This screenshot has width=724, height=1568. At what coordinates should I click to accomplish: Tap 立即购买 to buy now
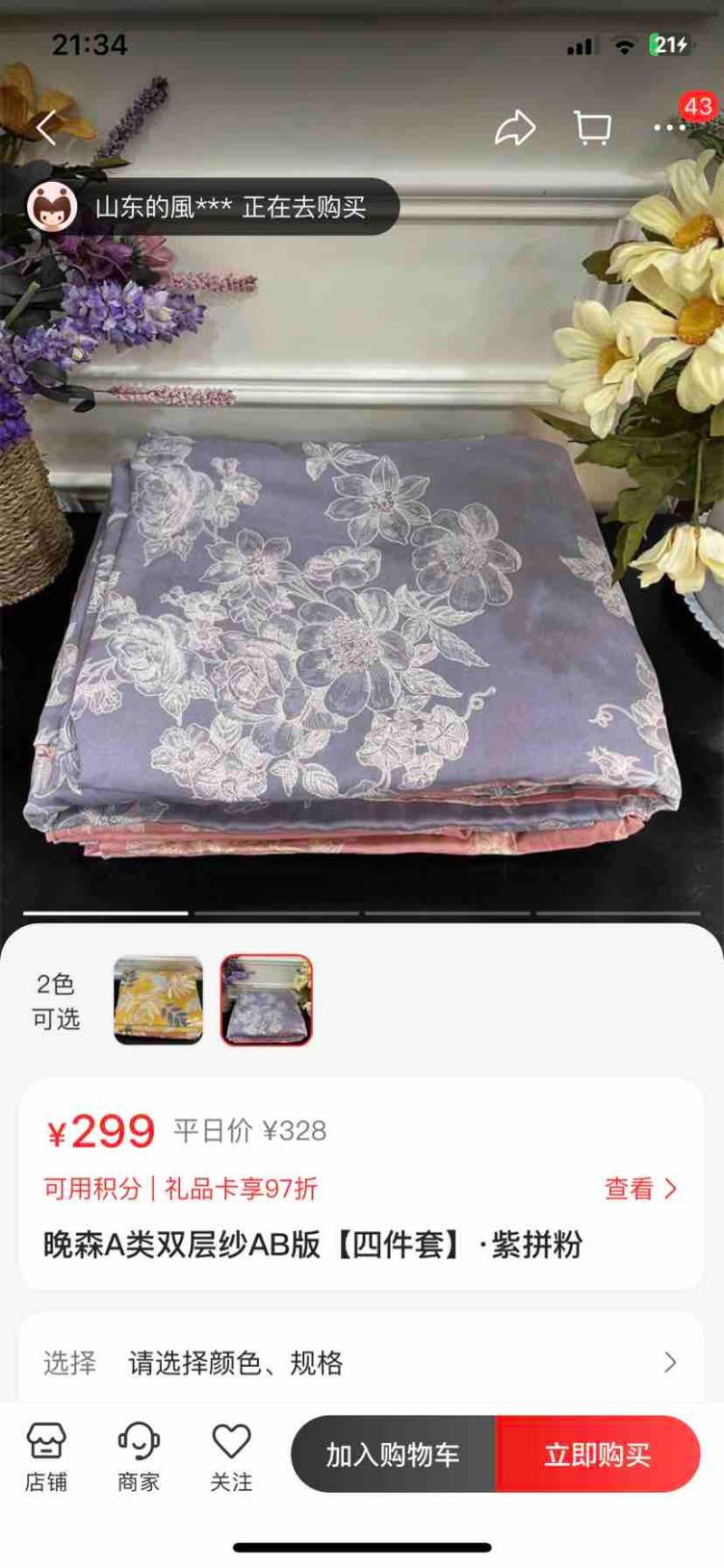598,1454
